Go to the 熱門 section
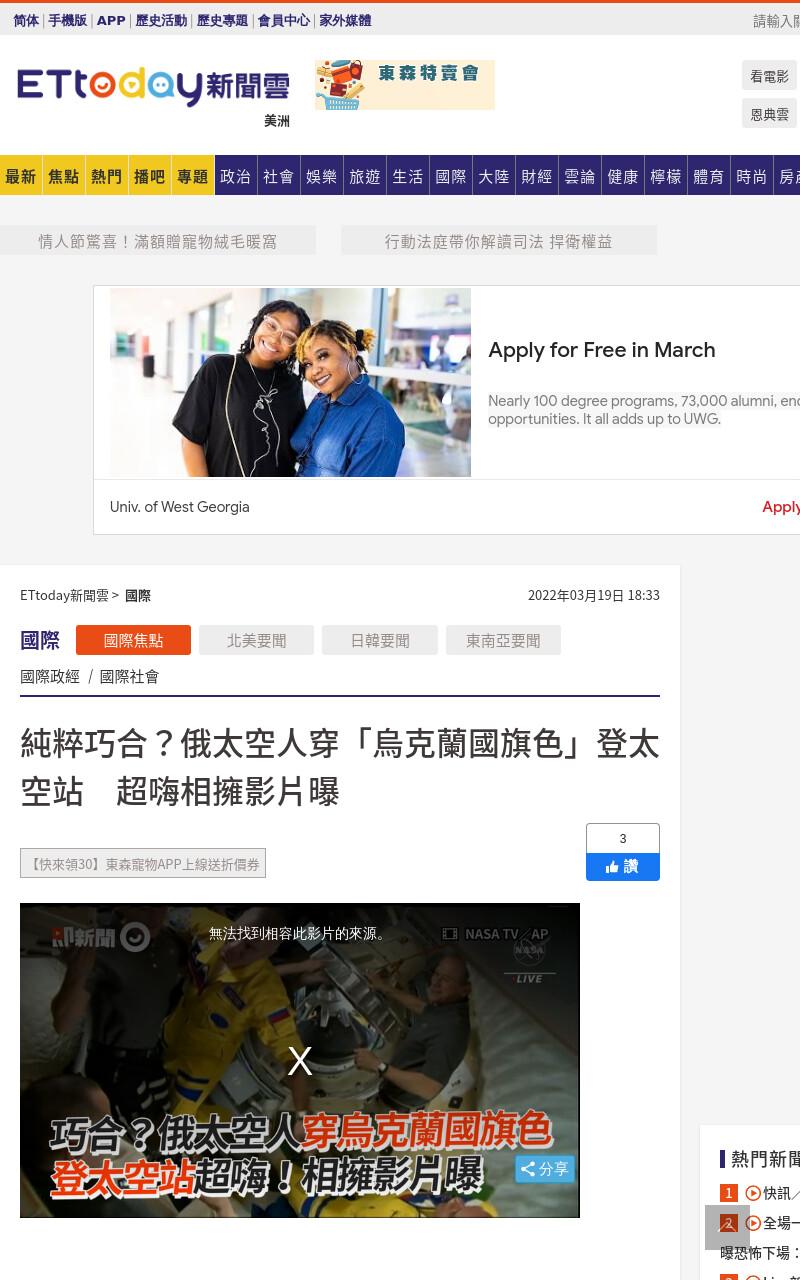Screen dimensions: 800x1280 click(106, 176)
